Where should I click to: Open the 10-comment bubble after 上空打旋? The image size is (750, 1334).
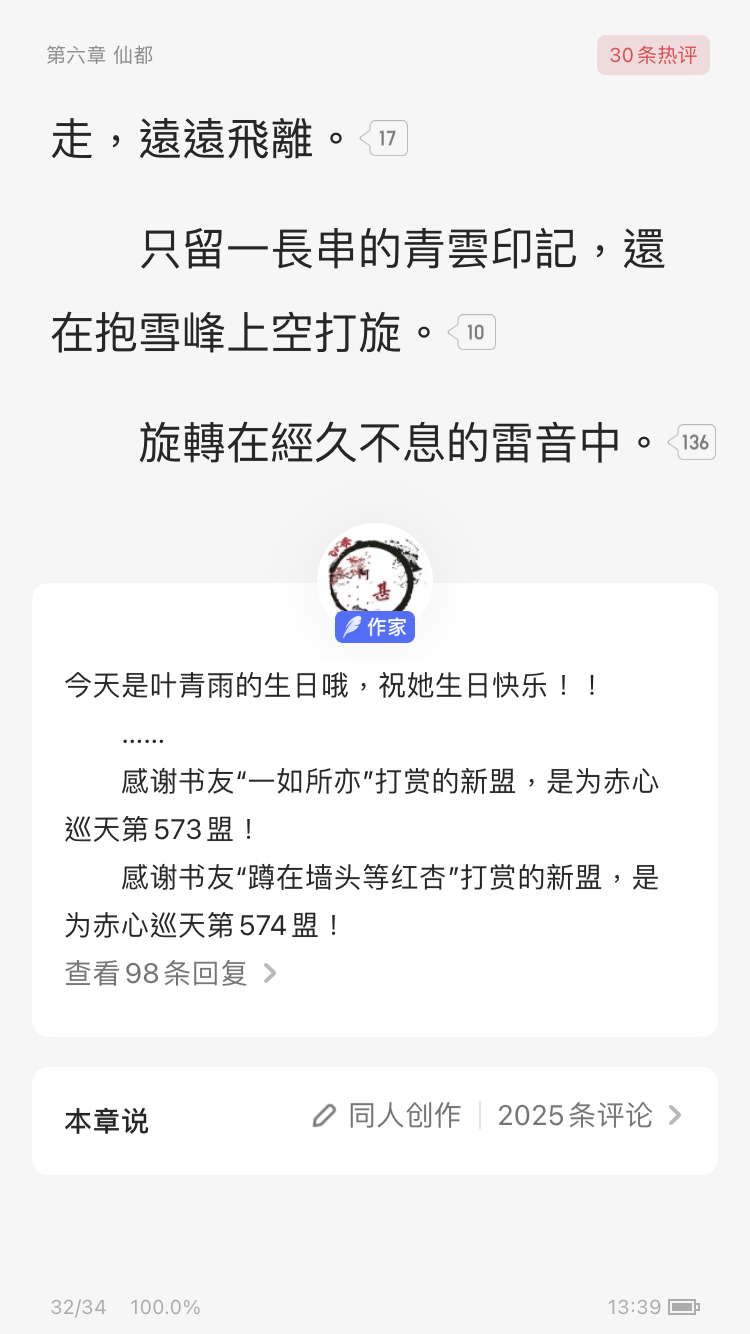click(473, 332)
